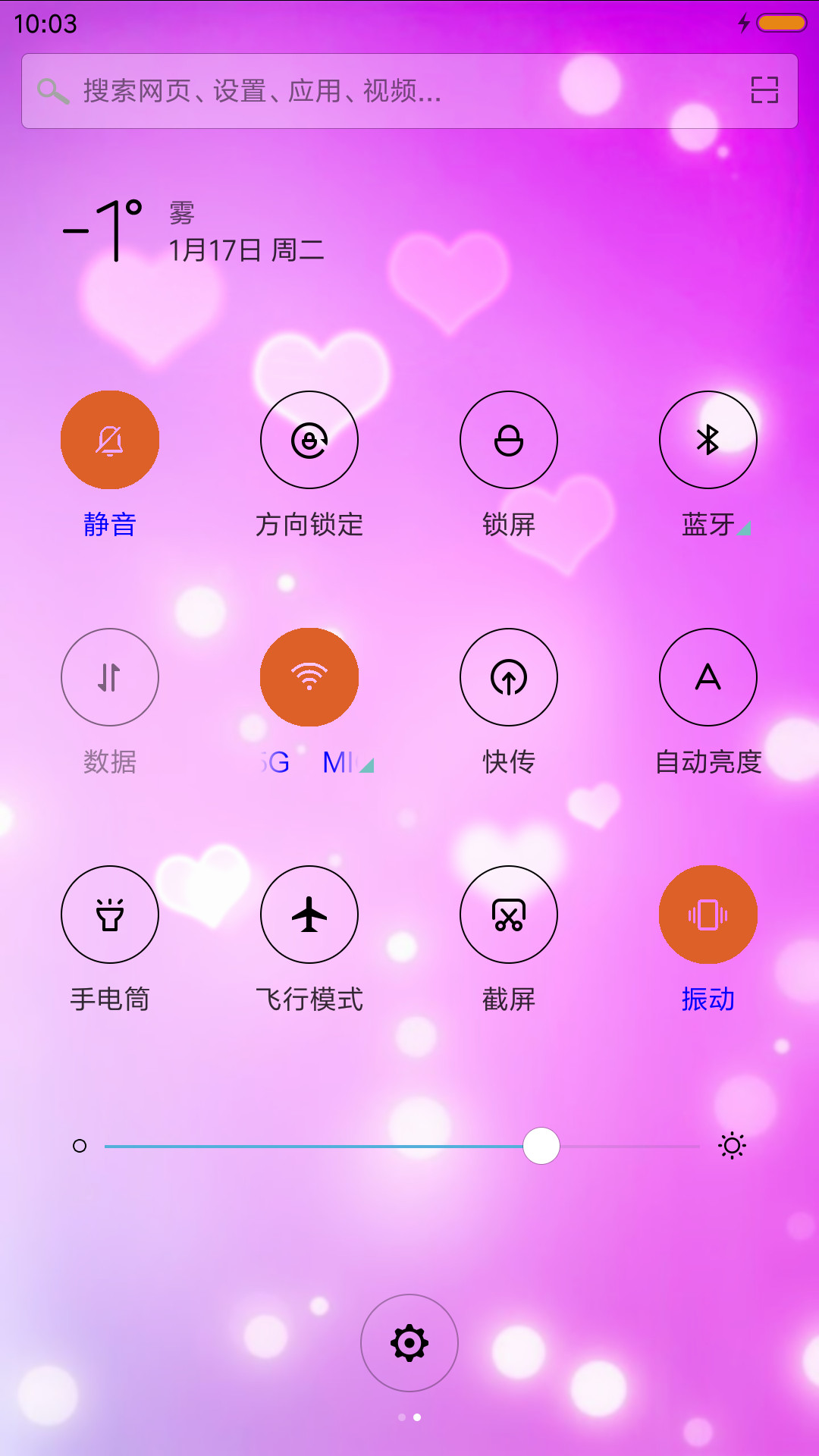This screenshot has width=819, height=1456.
Task: Open settings via the gear icon
Action: pyautogui.click(x=409, y=1343)
